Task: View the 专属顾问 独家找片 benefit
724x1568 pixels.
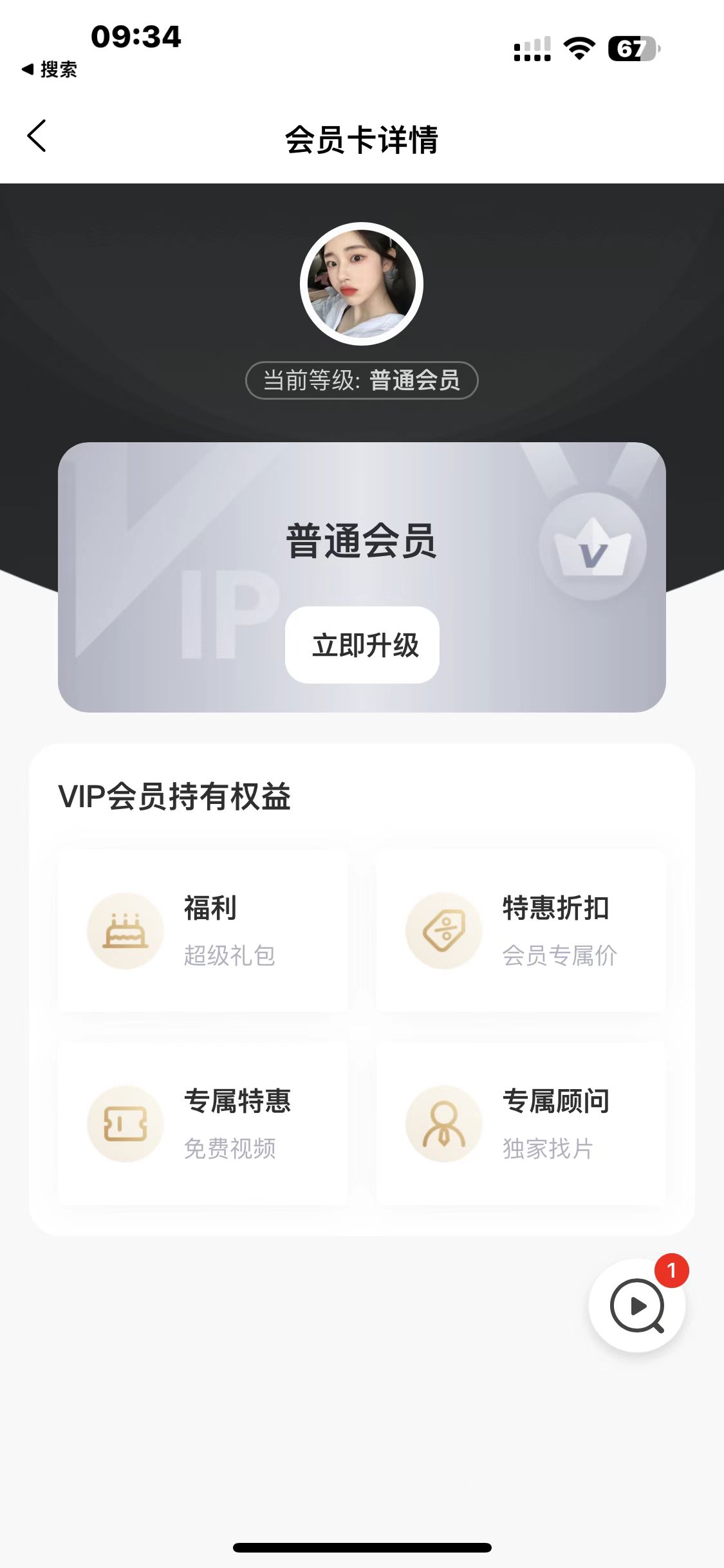Action: [x=521, y=1124]
